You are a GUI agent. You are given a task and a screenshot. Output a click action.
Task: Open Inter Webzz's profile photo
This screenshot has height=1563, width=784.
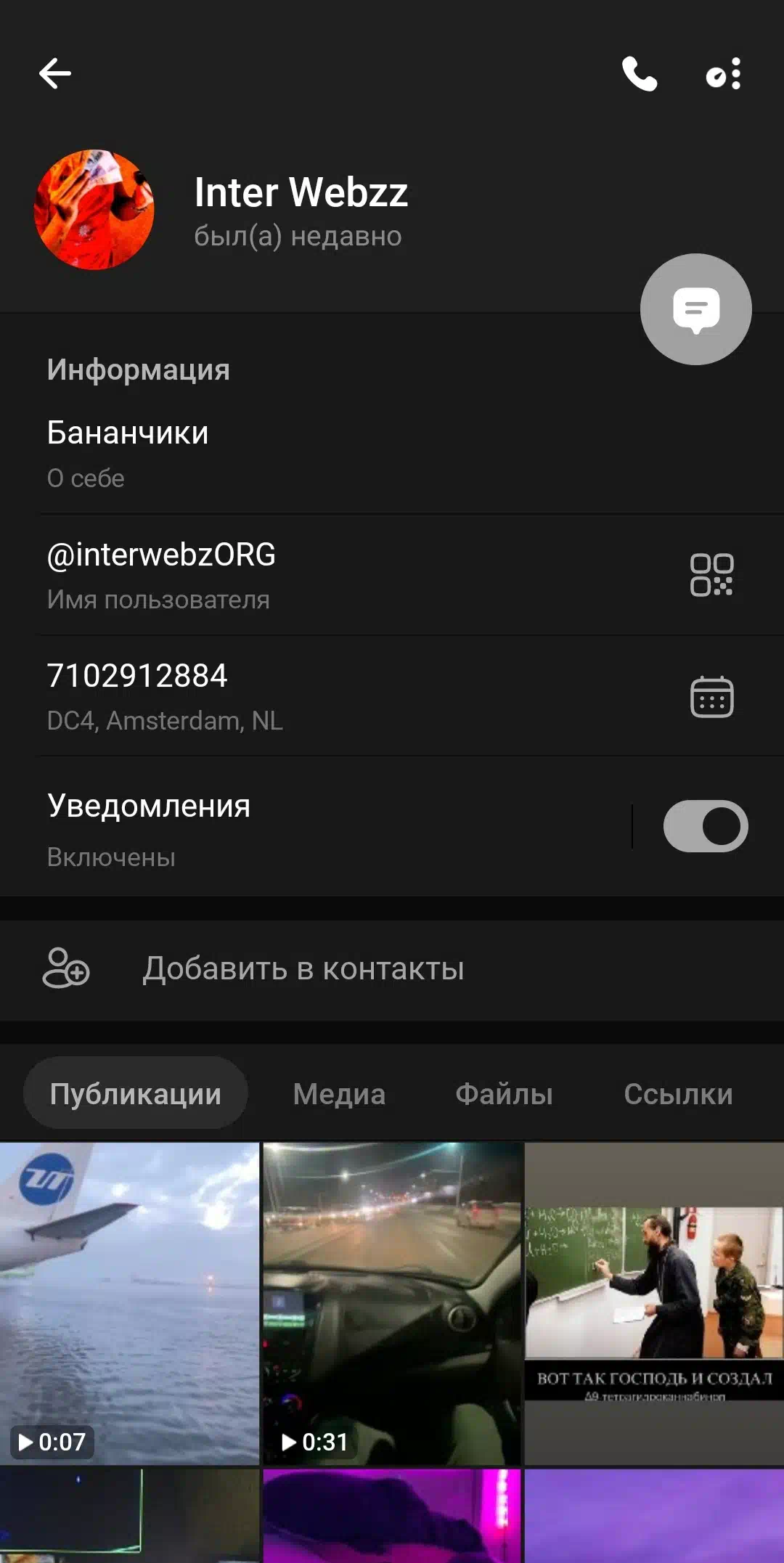(x=94, y=210)
